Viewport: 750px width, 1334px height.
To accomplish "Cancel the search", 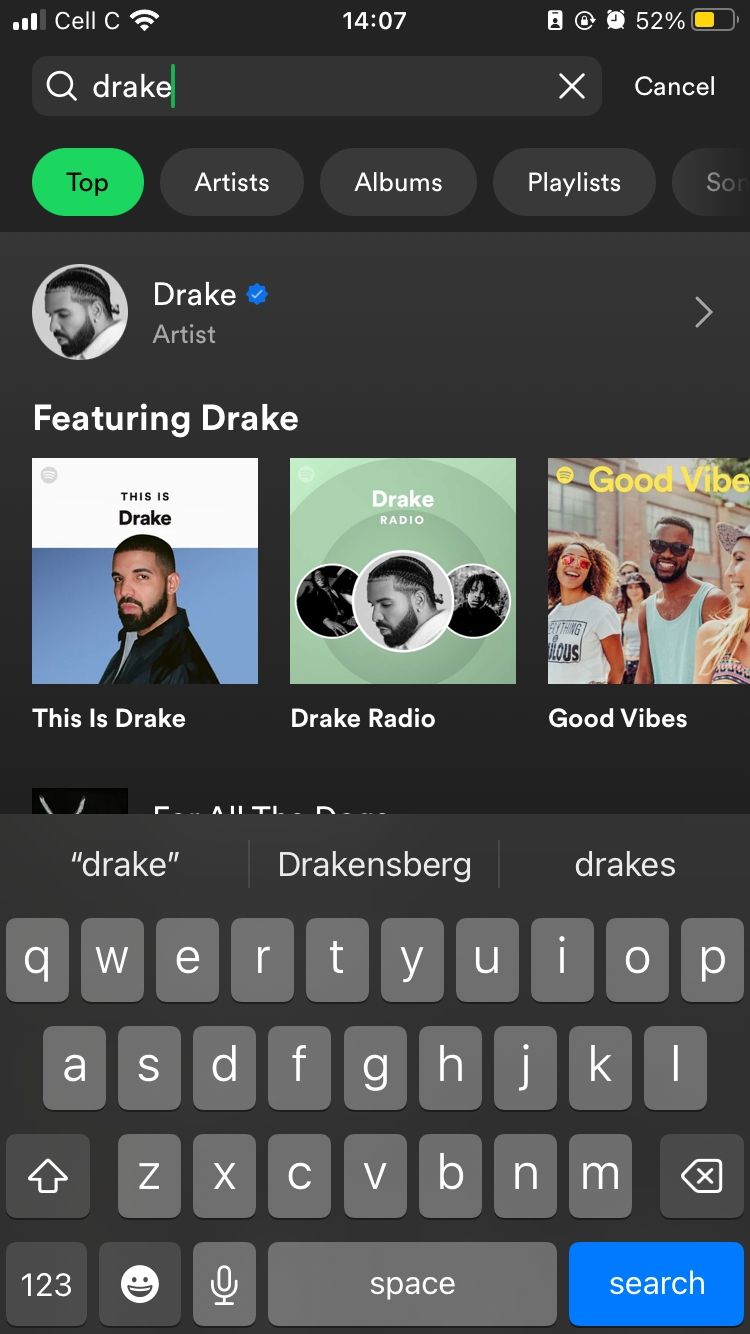I will click(x=674, y=86).
